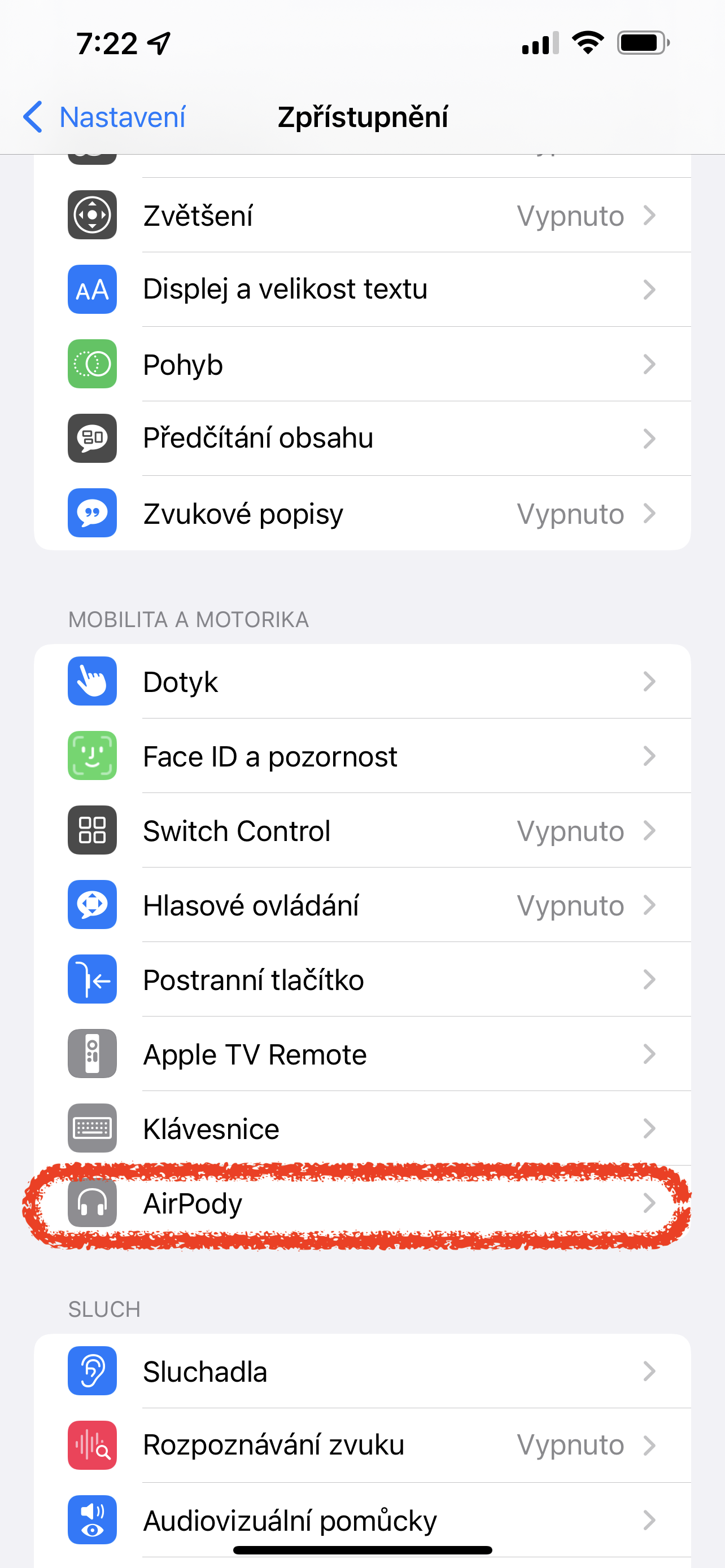Image resolution: width=725 pixels, height=1568 pixels.
Task: Select Rozpoznávání zvuku
Action: [362, 1446]
